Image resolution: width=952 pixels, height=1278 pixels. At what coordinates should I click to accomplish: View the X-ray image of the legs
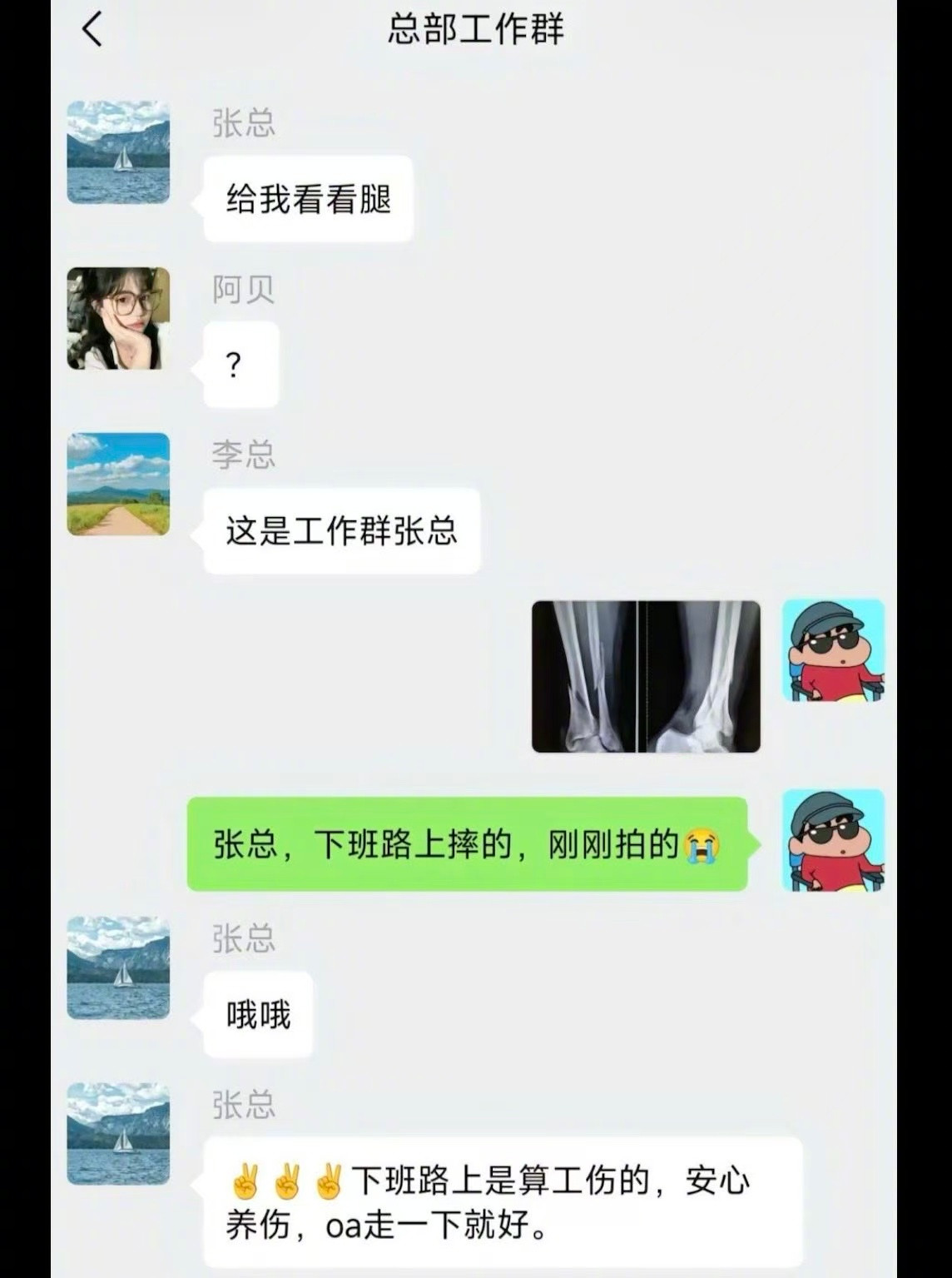(x=645, y=677)
